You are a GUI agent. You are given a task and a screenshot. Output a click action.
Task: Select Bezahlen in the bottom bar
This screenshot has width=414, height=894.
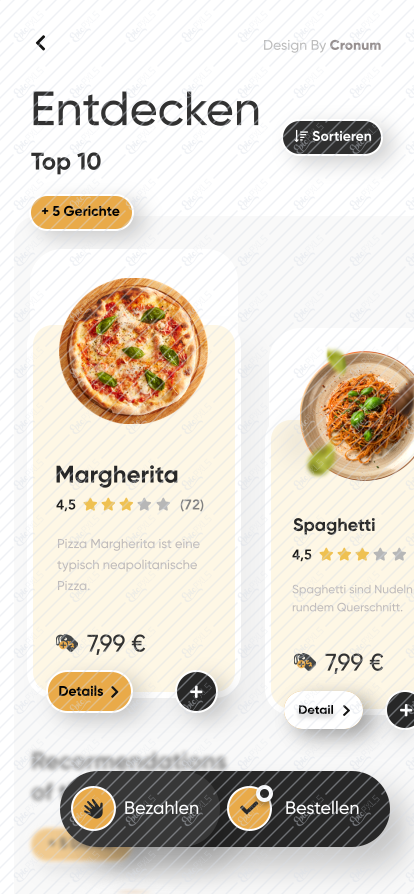pyautogui.click(x=137, y=808)
